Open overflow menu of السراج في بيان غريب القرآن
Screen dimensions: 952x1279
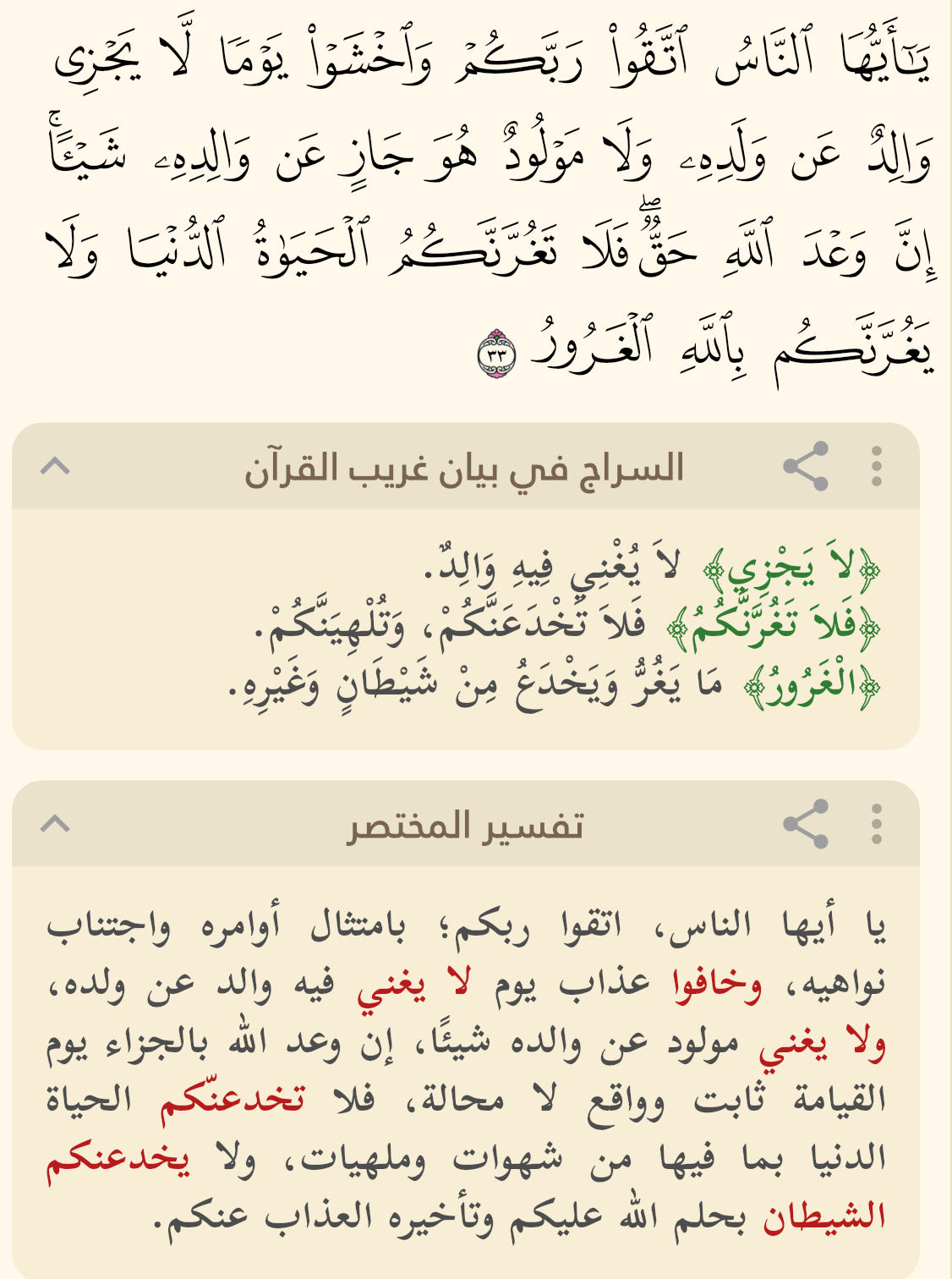coord(877,466)
